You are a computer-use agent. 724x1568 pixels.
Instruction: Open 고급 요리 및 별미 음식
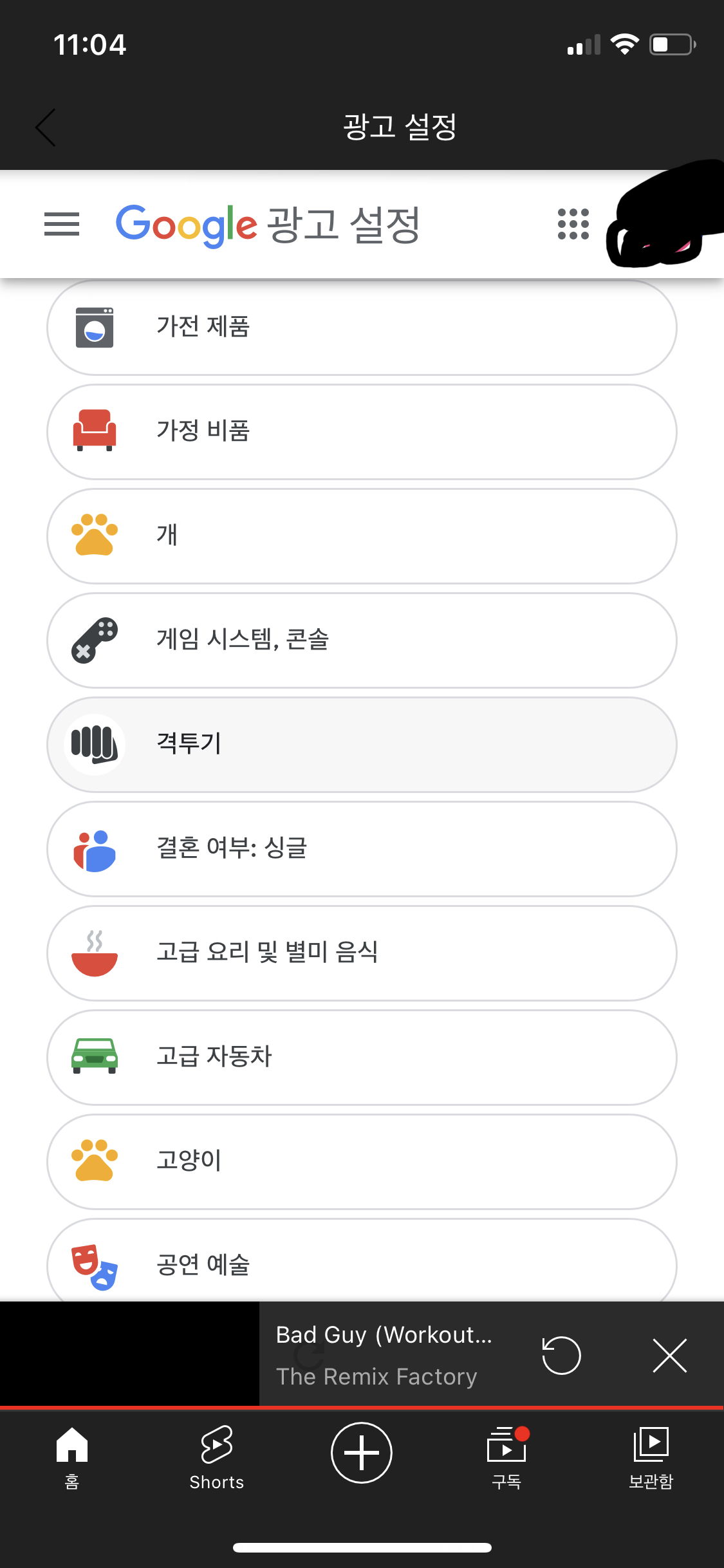tap(362, 953)
